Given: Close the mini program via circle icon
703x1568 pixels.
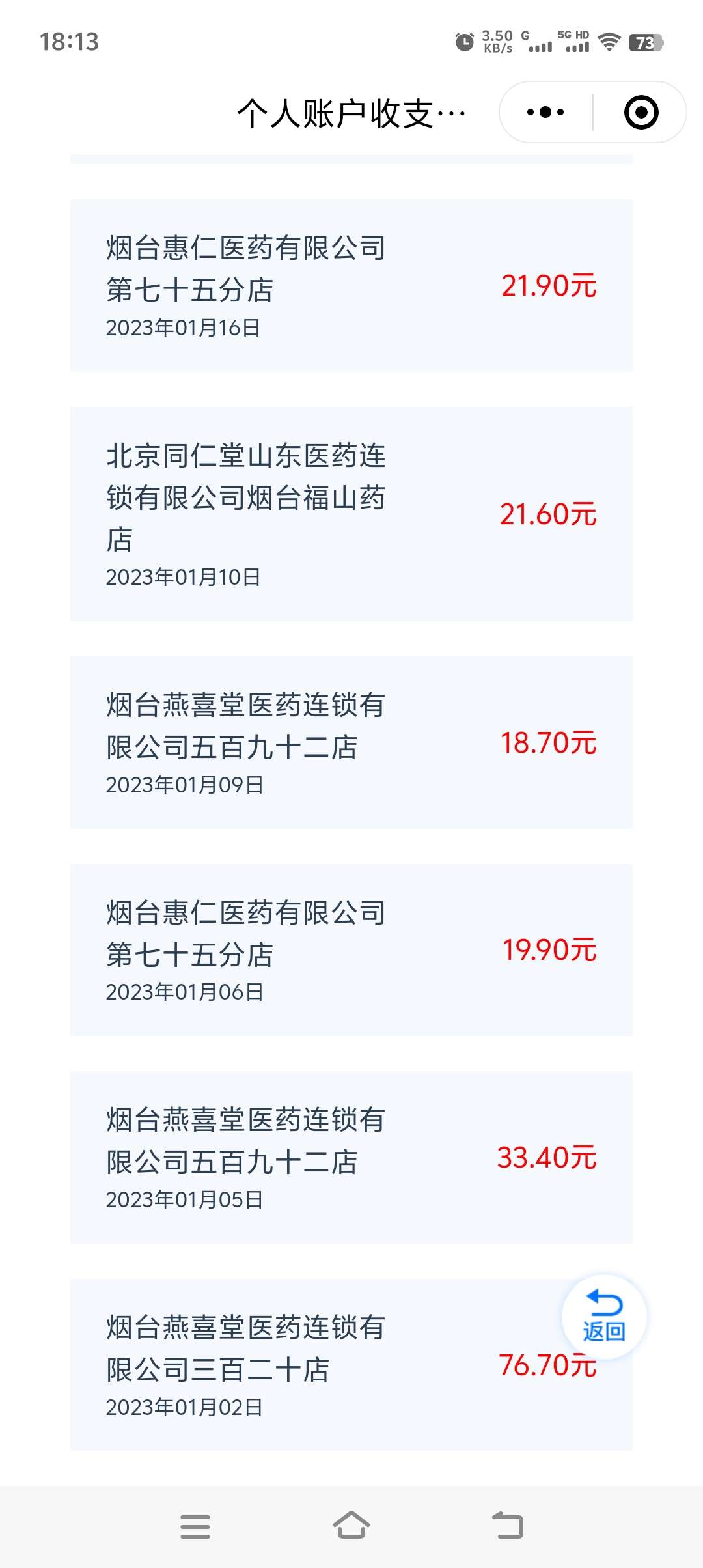Looking at the screenshot, I should [641, 112].
